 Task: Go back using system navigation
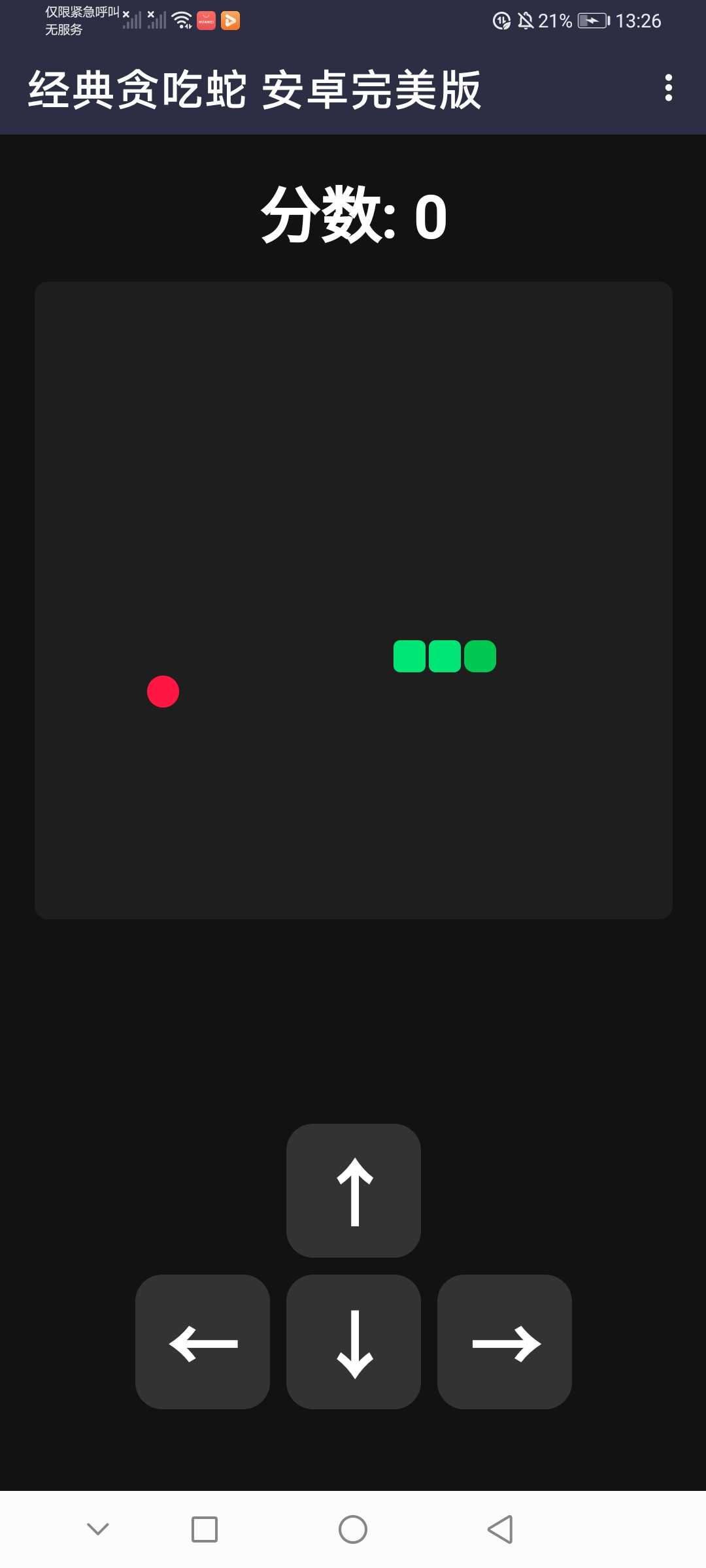coord(501,1529)
